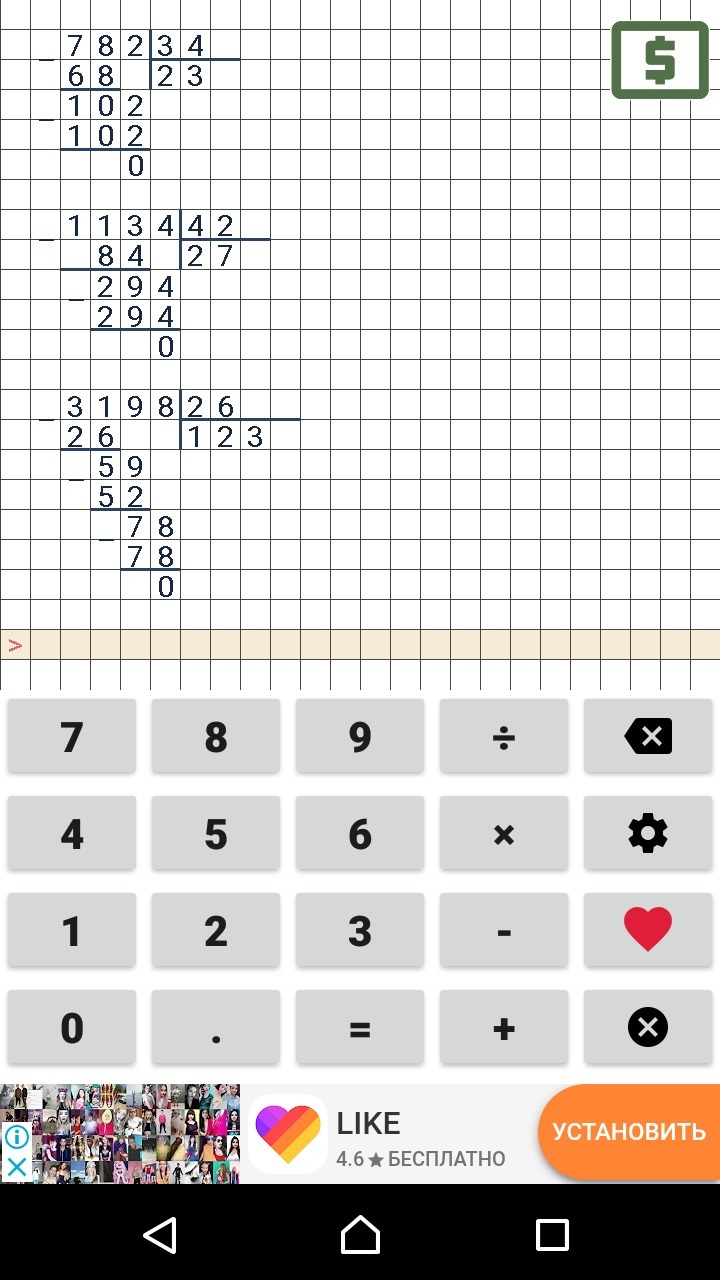
Task: Clear everything with the black X key
Action: (648, 1028)
